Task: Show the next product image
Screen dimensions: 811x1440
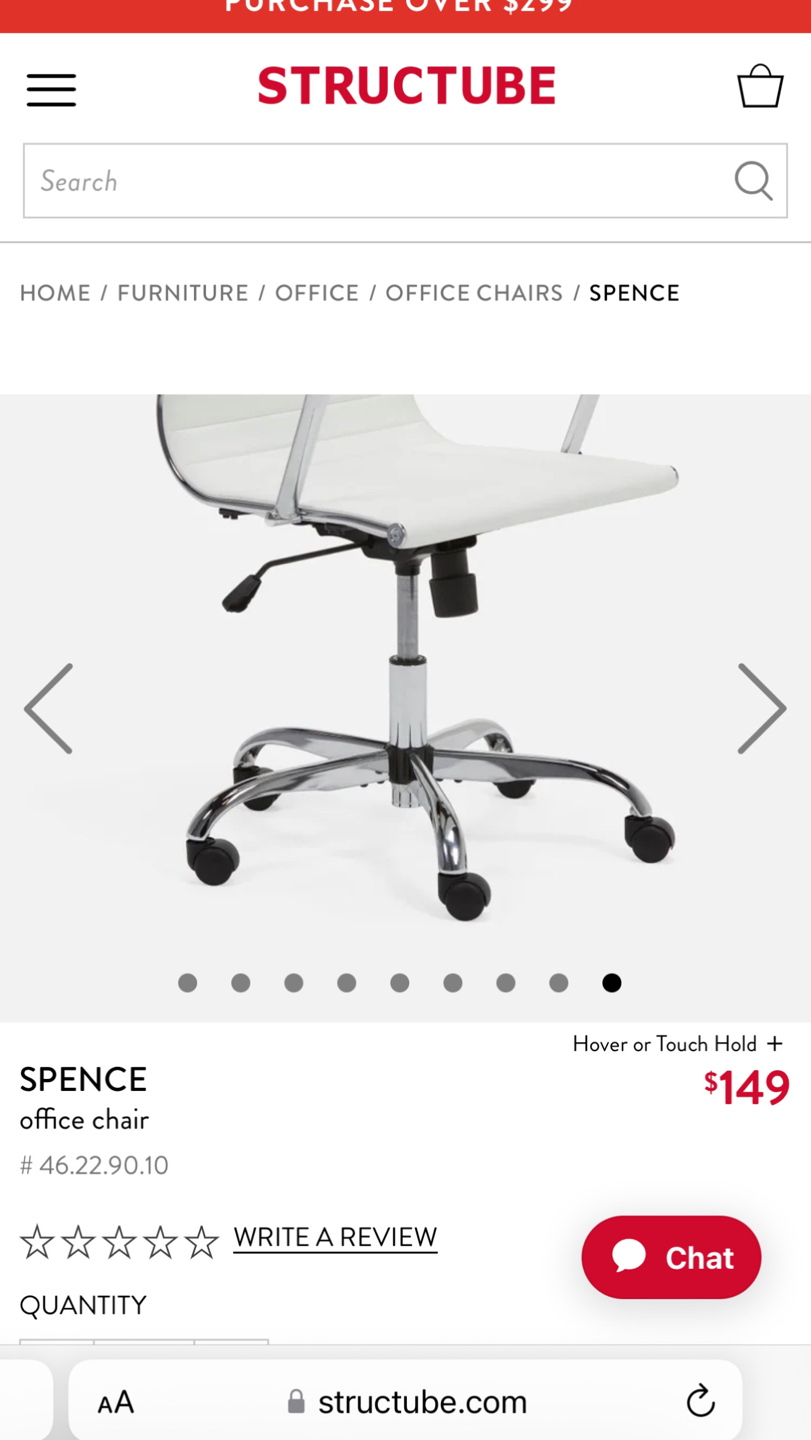Action: (x=761, y=708)
